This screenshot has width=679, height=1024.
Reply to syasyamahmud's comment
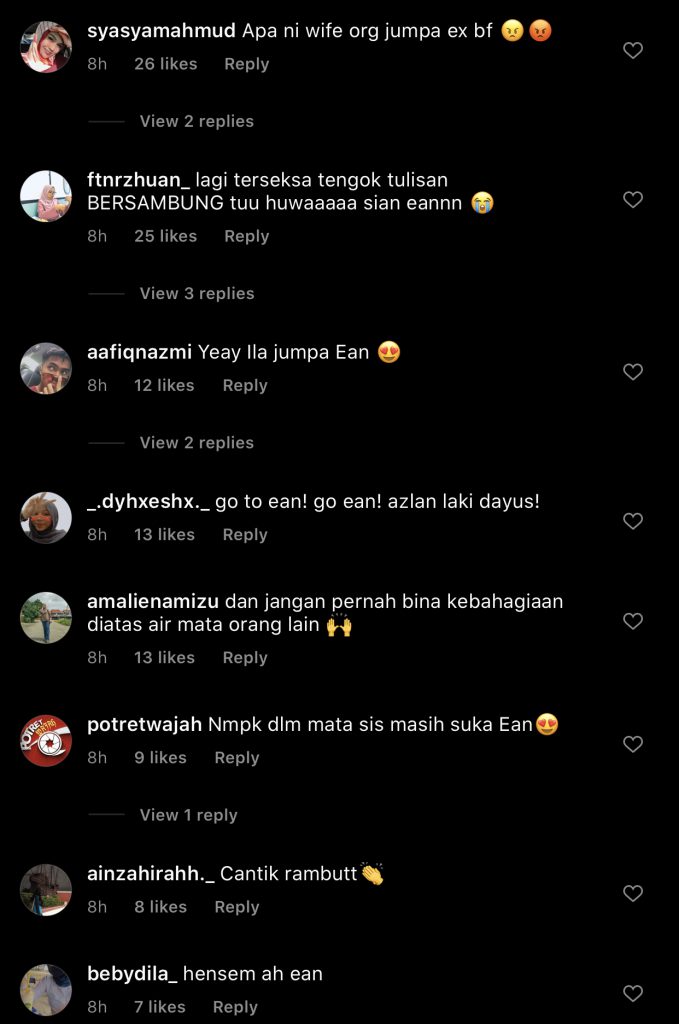tap(246, 64)
